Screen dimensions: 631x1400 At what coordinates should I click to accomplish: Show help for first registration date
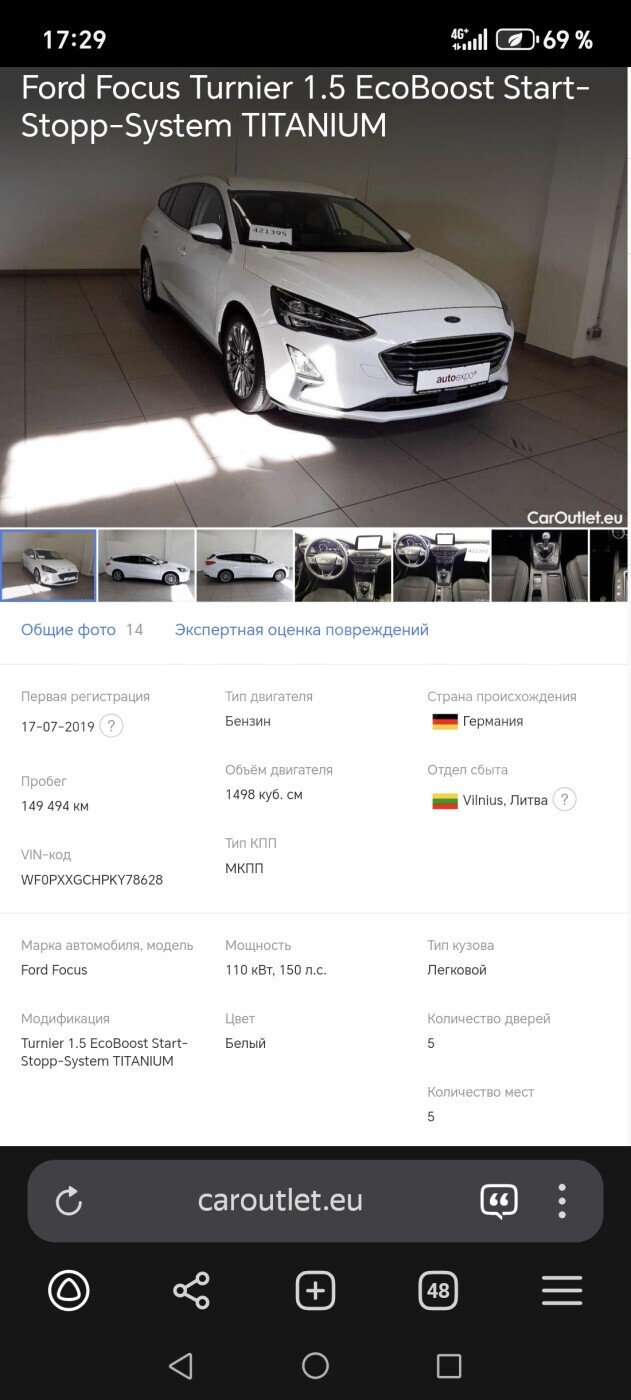[112, 726]
